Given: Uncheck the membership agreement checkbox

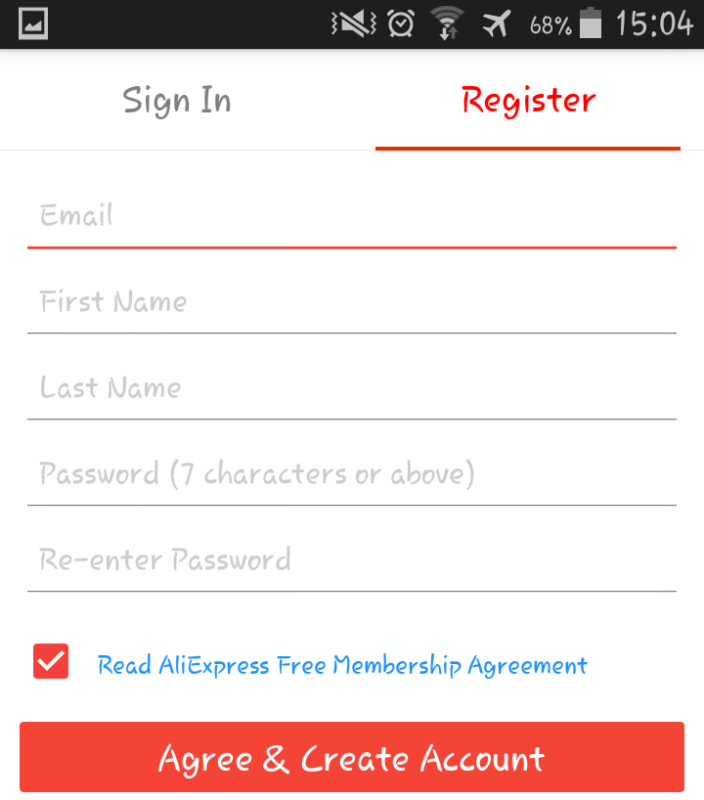Looking at the screenshot, I should 51,662.
